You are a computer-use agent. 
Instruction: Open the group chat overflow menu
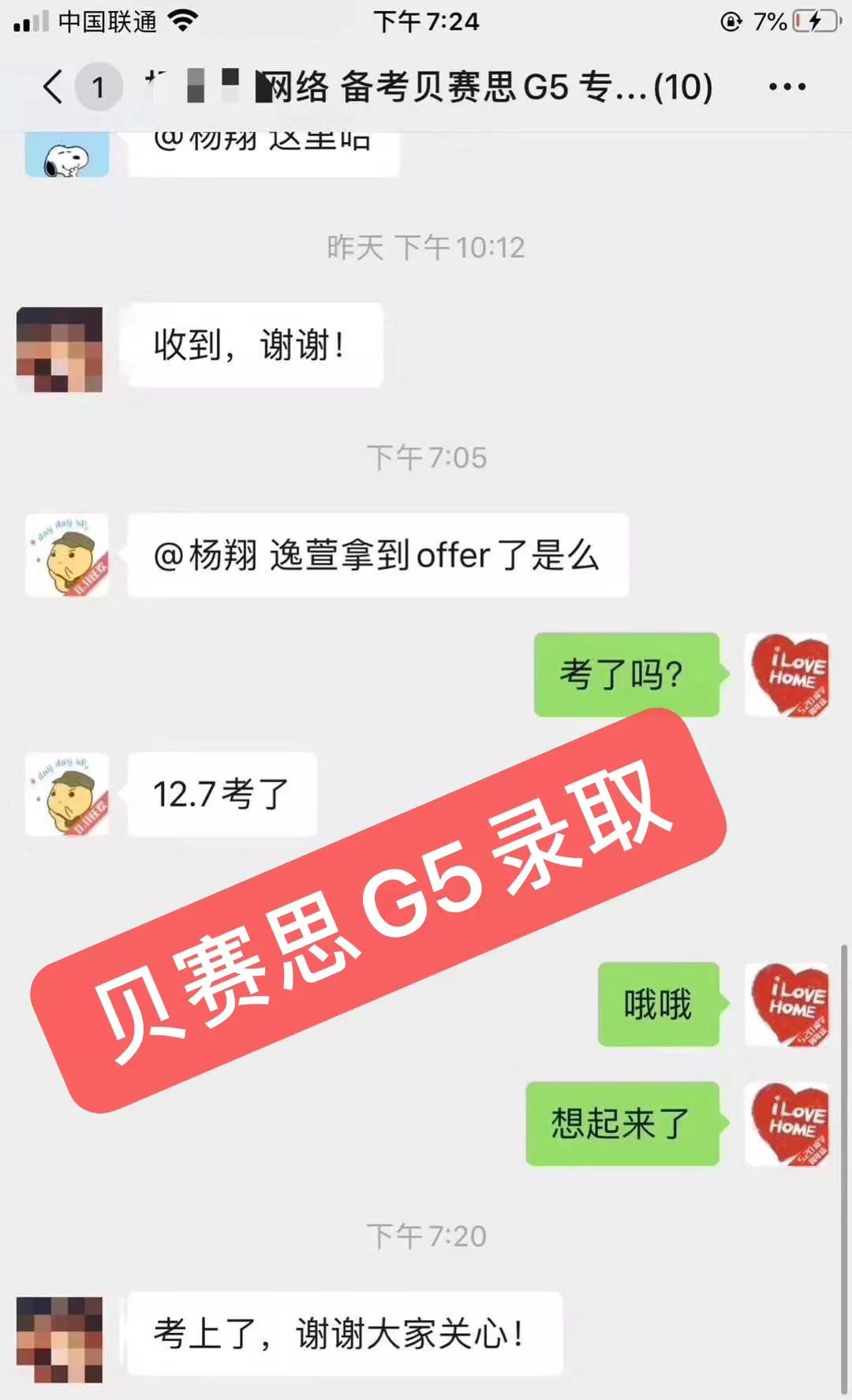coord(787,87)
